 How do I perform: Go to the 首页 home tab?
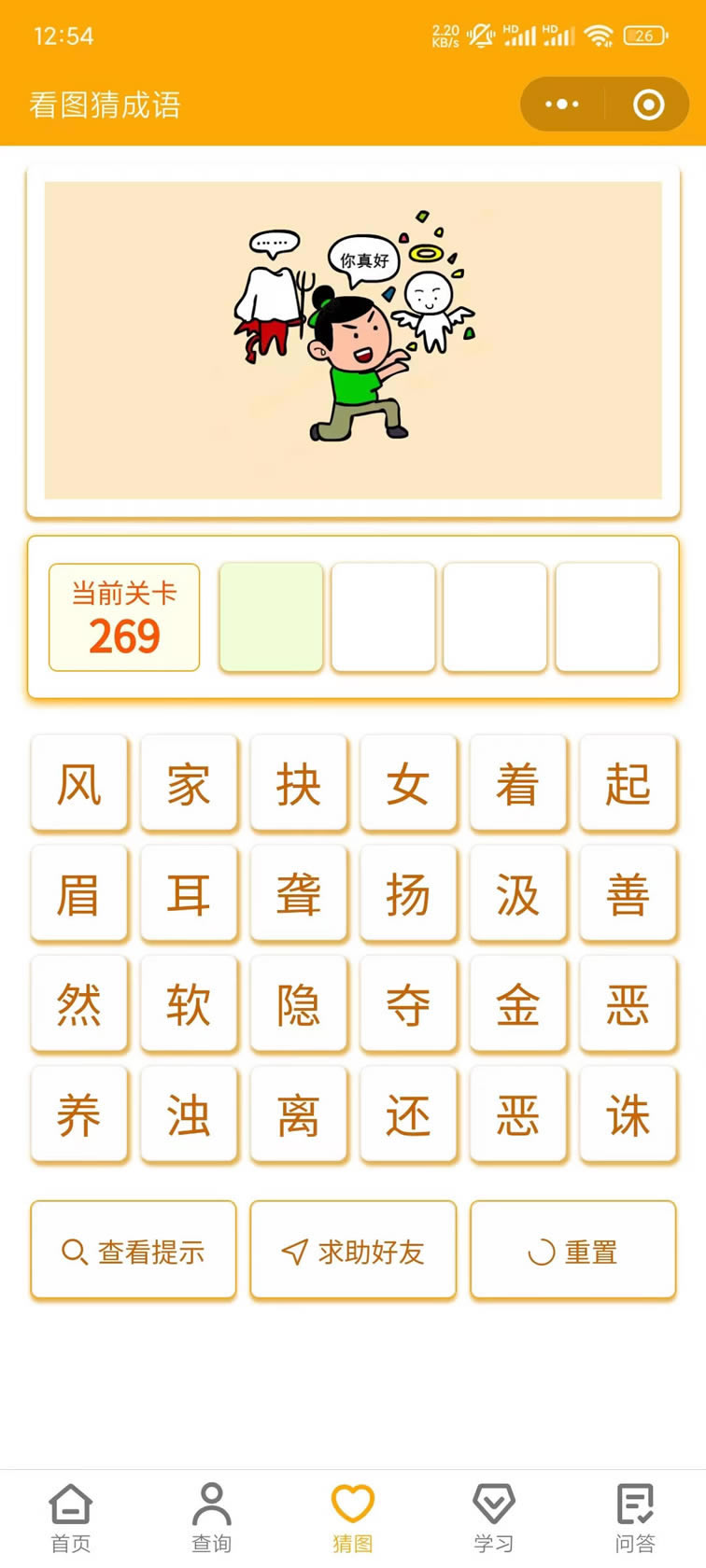(71, 1519)
